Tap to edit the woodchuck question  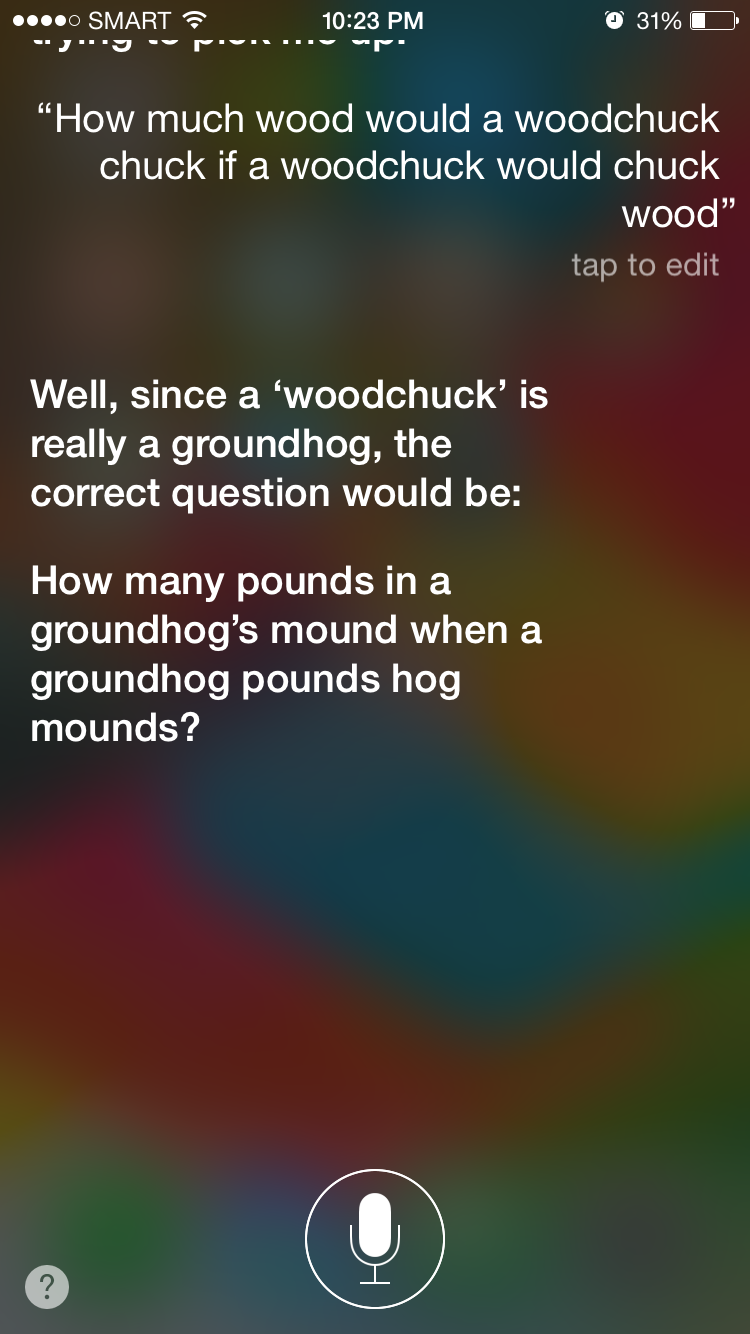click(x=645, y=265)
